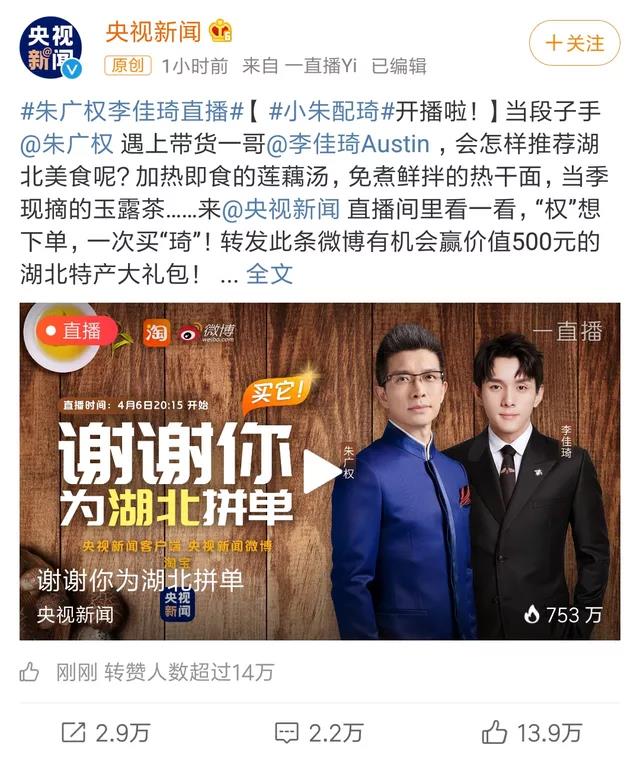Play the 谢谢你为湖北拼单 live video
The image size is (640, 758).
(x=320, y=471)
